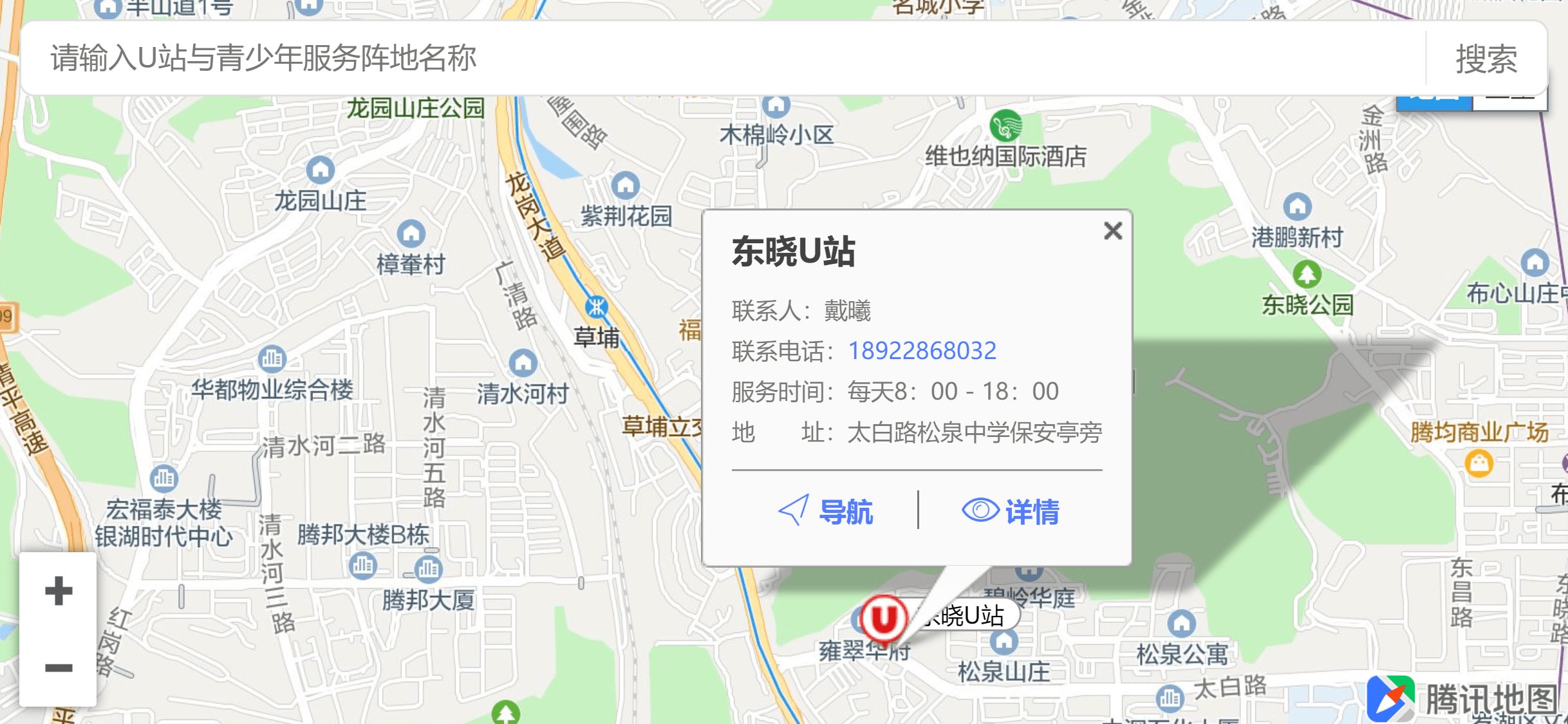Tap the red U marker for 东晓U站
The height and width of the screenshot is (724, 1568).
pos(884,618)
